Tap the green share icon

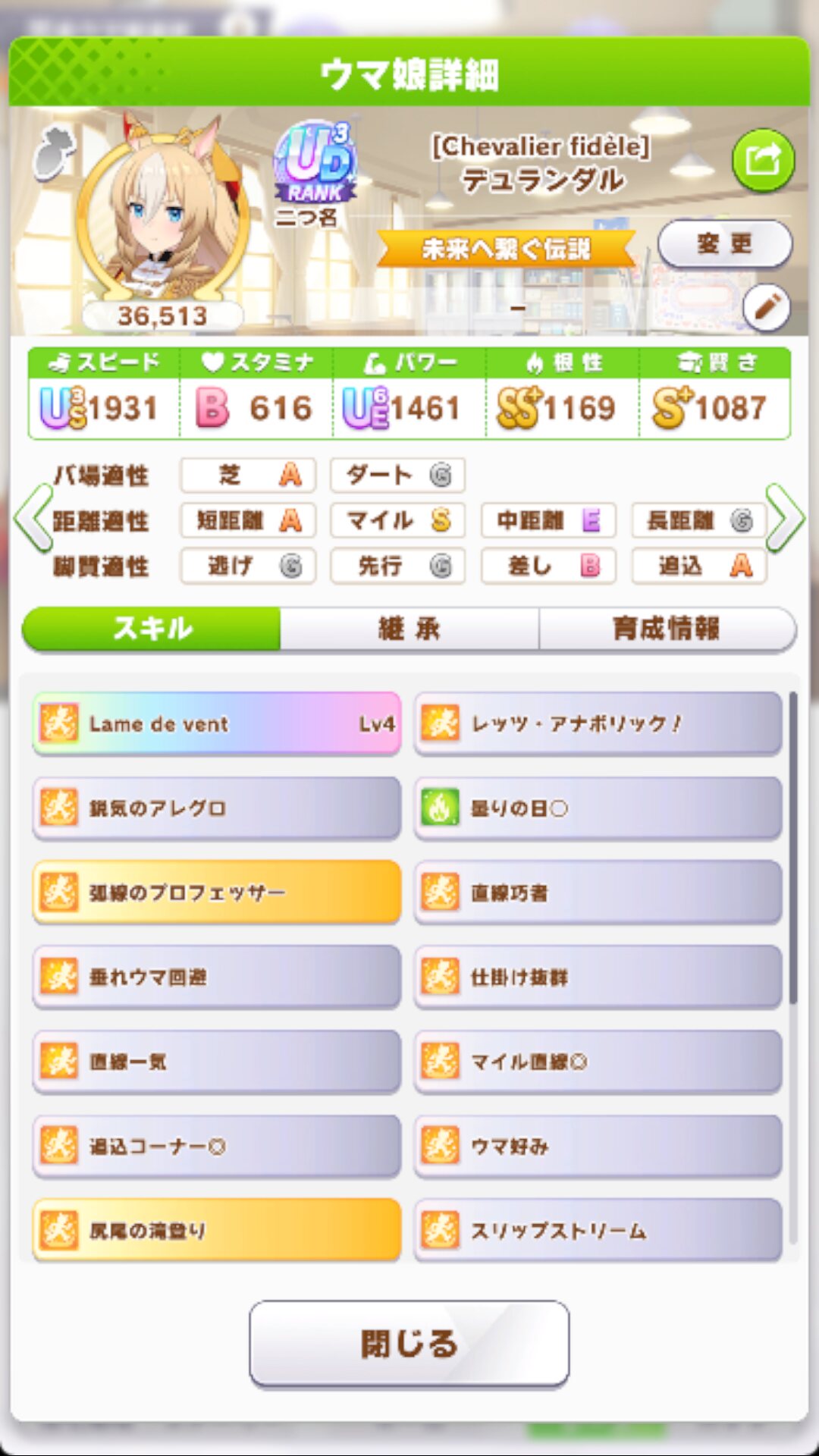763,161
